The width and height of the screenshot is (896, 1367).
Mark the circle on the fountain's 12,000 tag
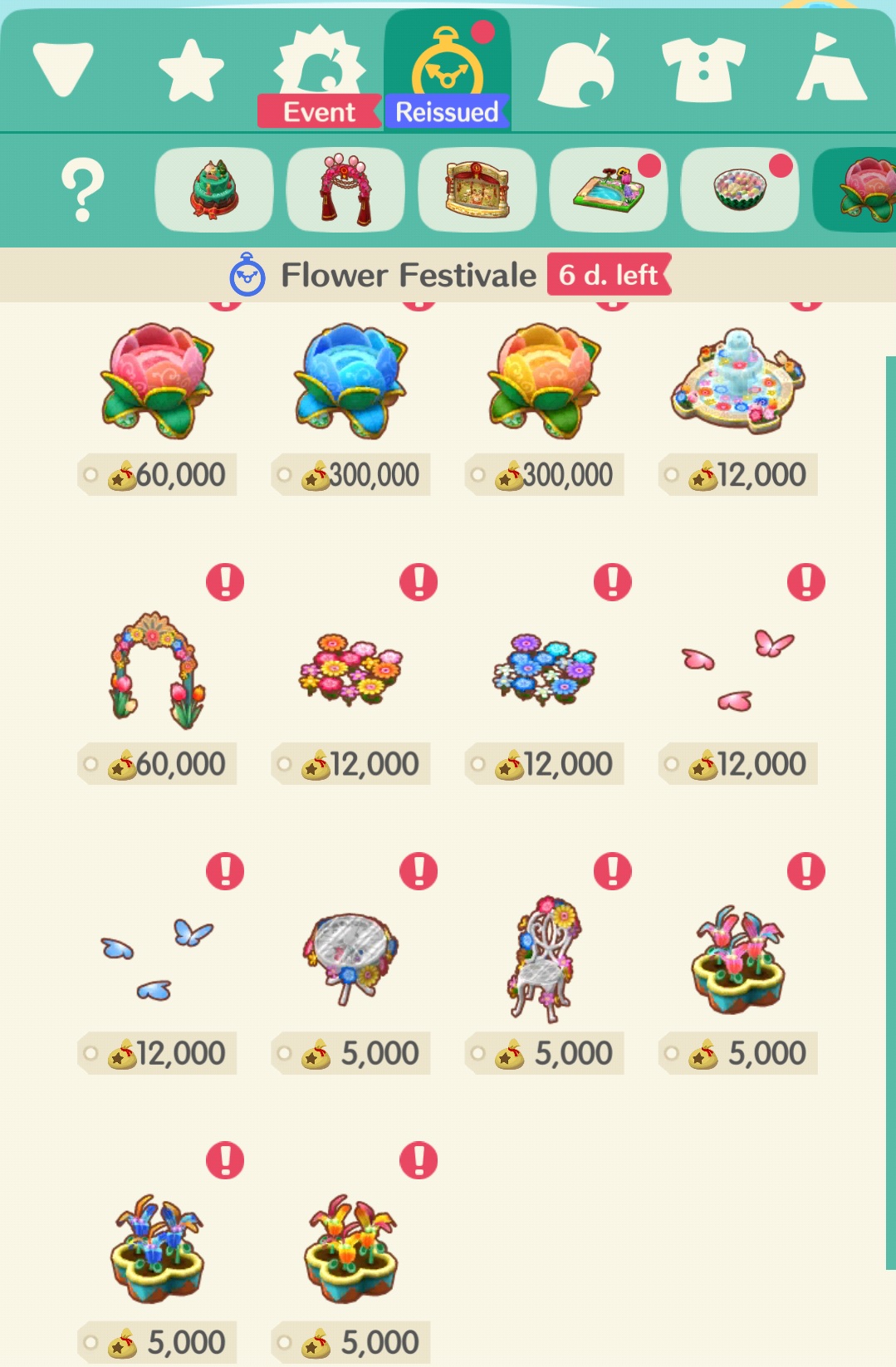pos(670,473)
